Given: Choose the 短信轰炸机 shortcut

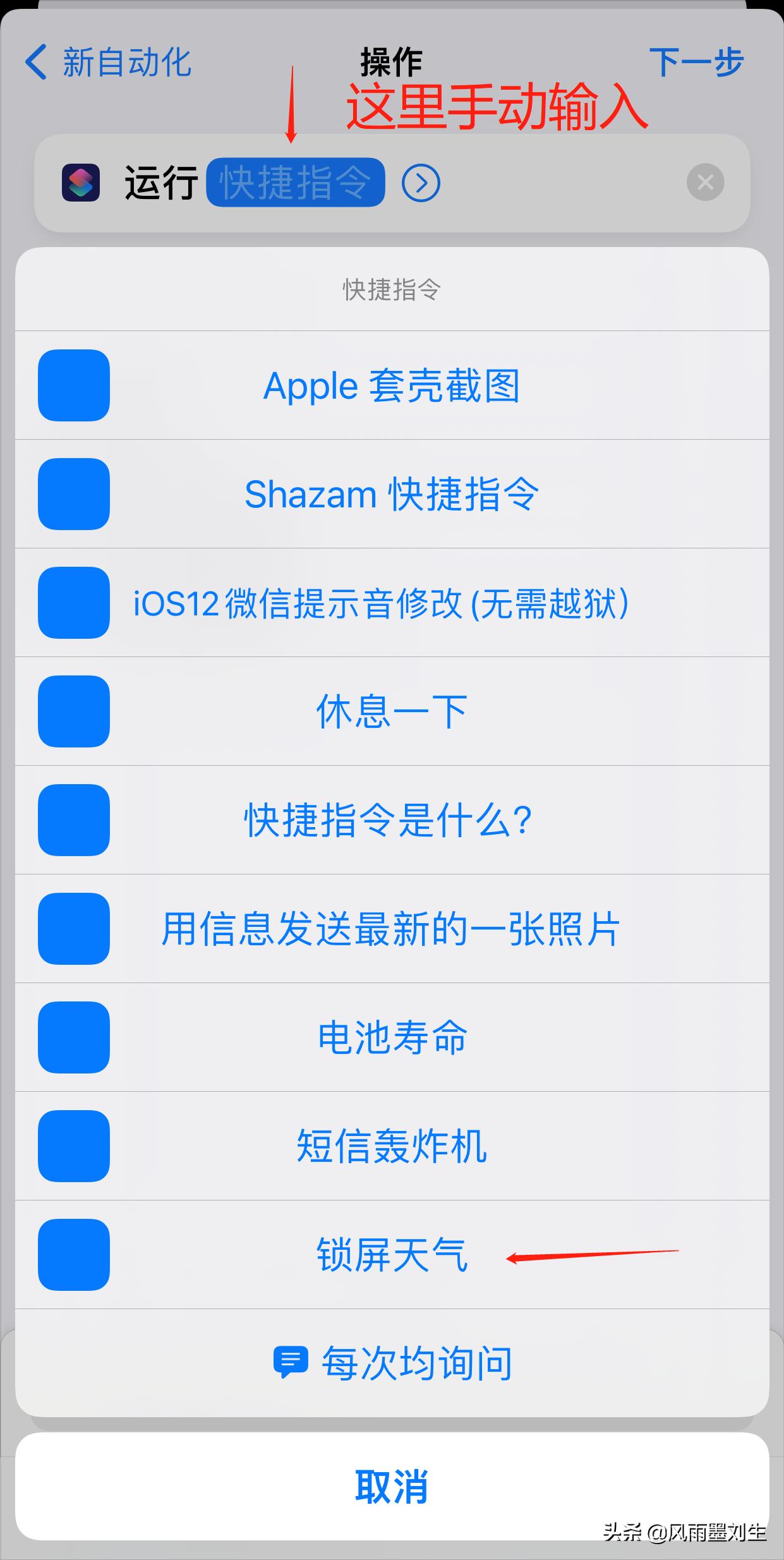Looking at the screenshot, I should [392, 1146].
